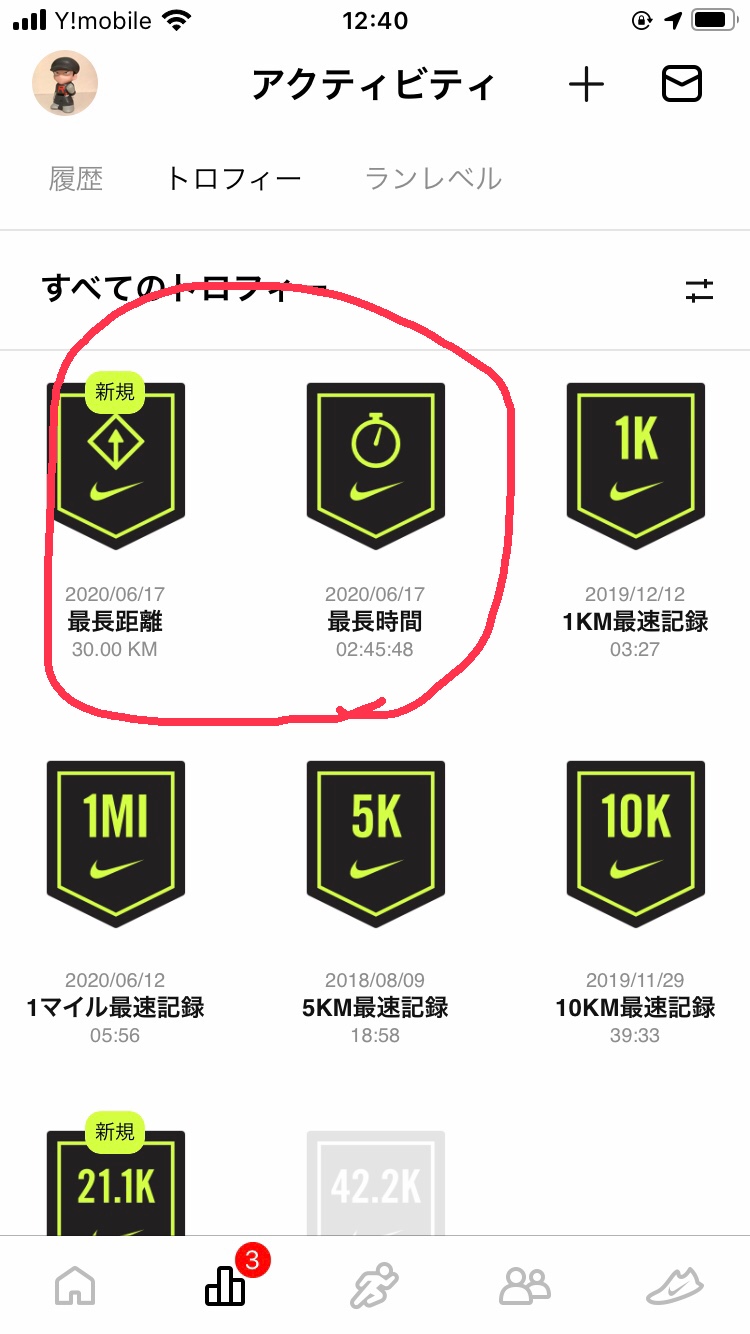Select the トロフィー tab
The width and height of the screenshot is (750, 1334).
click(233, 179)
